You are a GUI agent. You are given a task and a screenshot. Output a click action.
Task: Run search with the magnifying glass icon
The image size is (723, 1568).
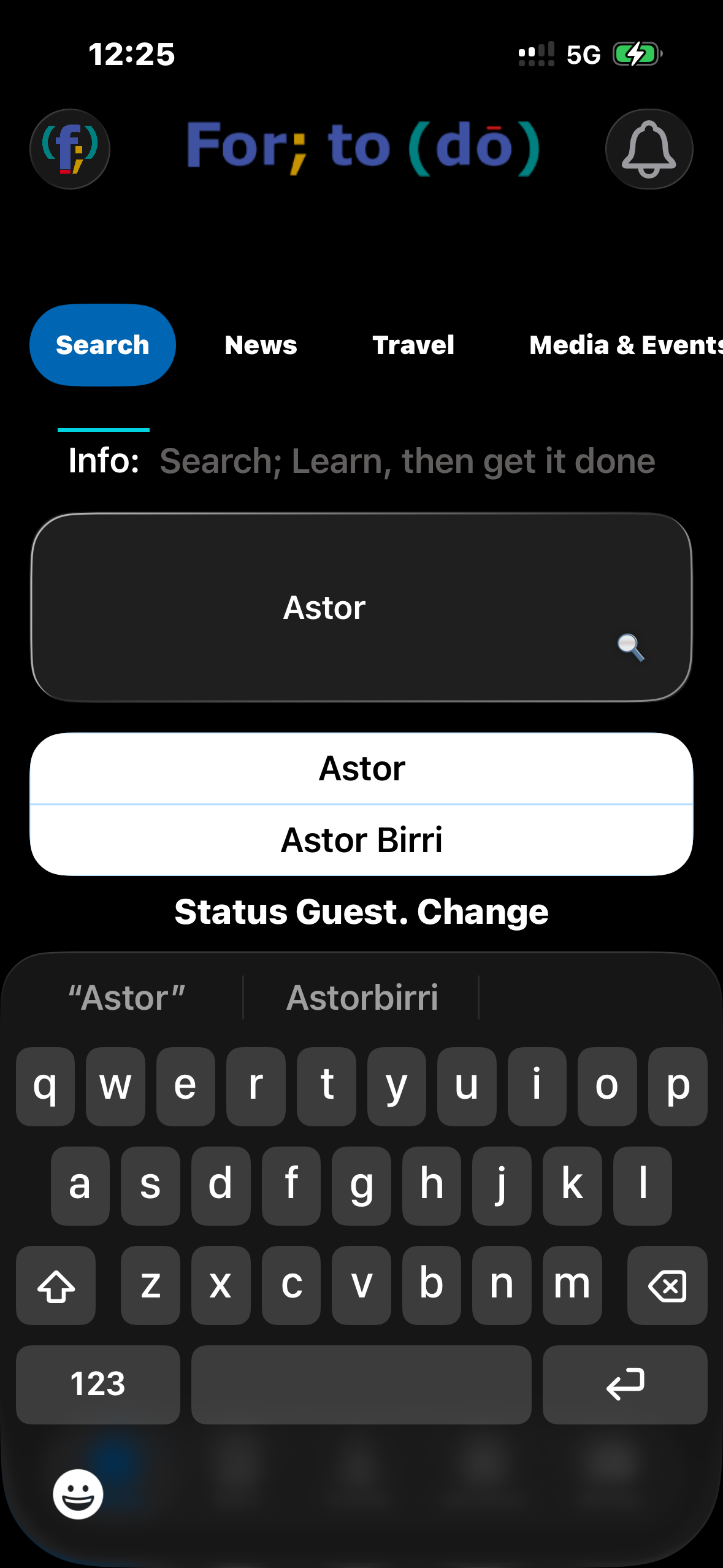tap(630, 647)
